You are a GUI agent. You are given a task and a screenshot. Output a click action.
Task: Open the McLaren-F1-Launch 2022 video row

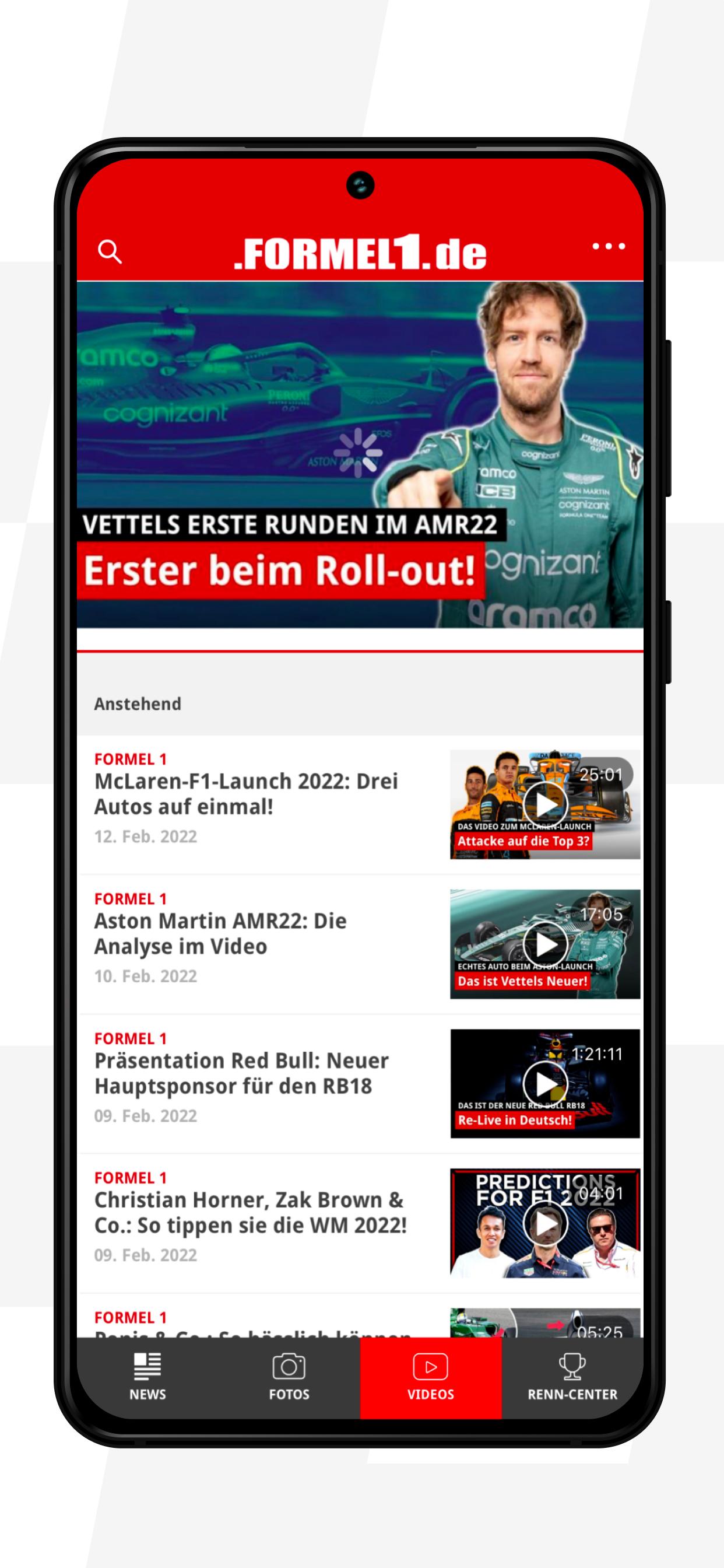[x=360, y=804]
